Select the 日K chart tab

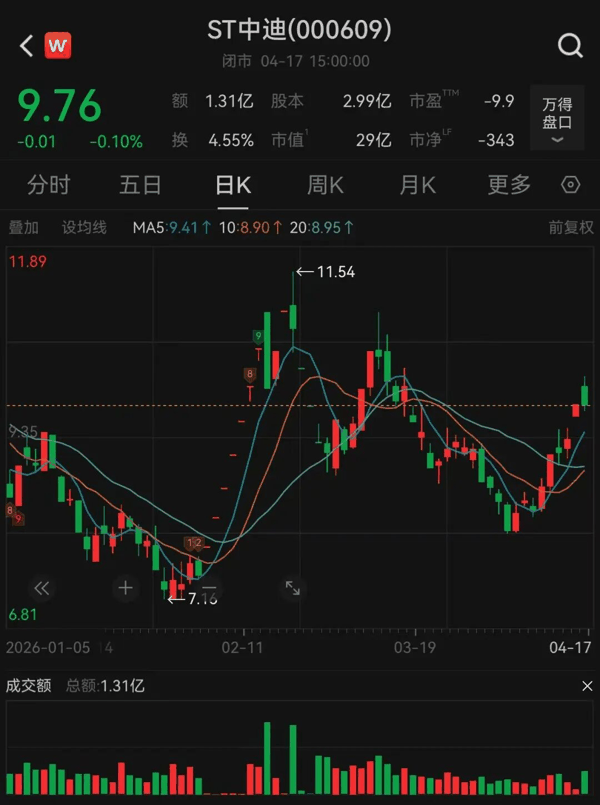233,185
